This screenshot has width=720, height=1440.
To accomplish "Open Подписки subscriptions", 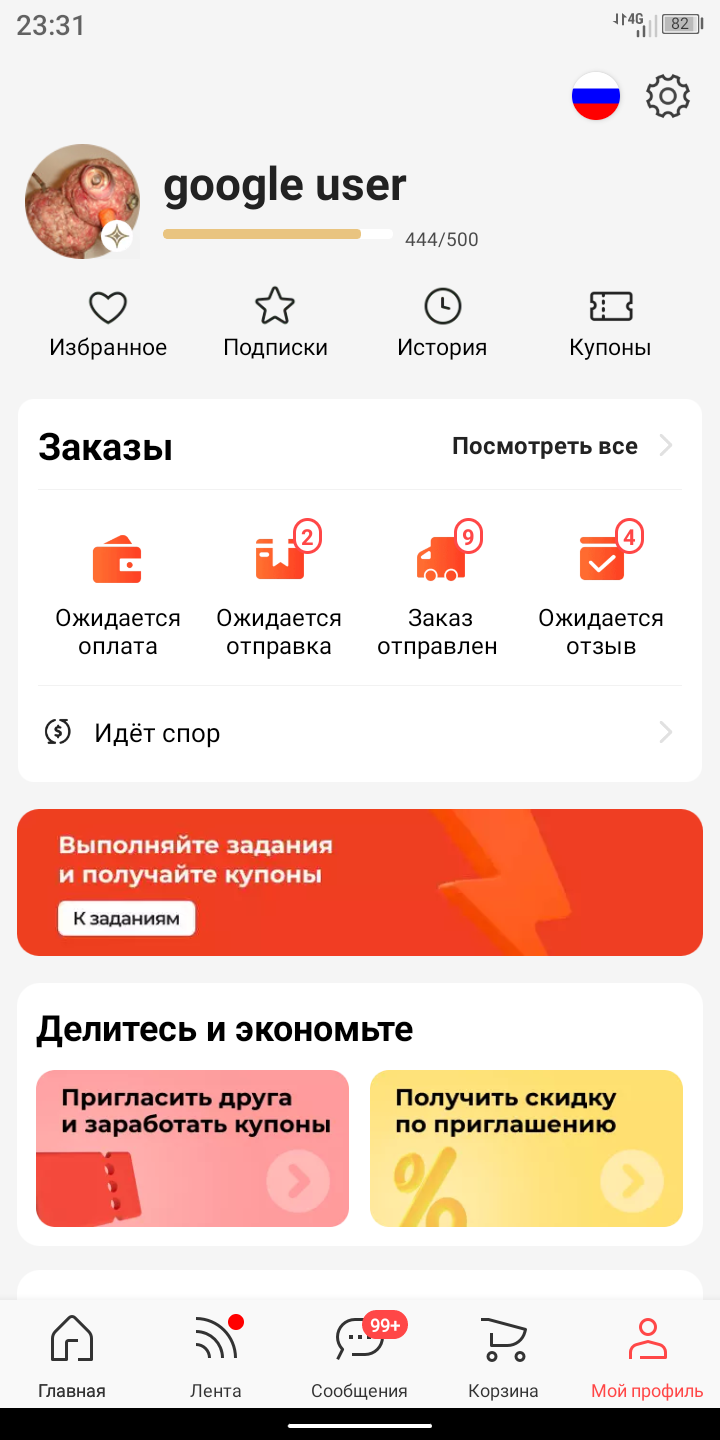I will pos(275,324).
